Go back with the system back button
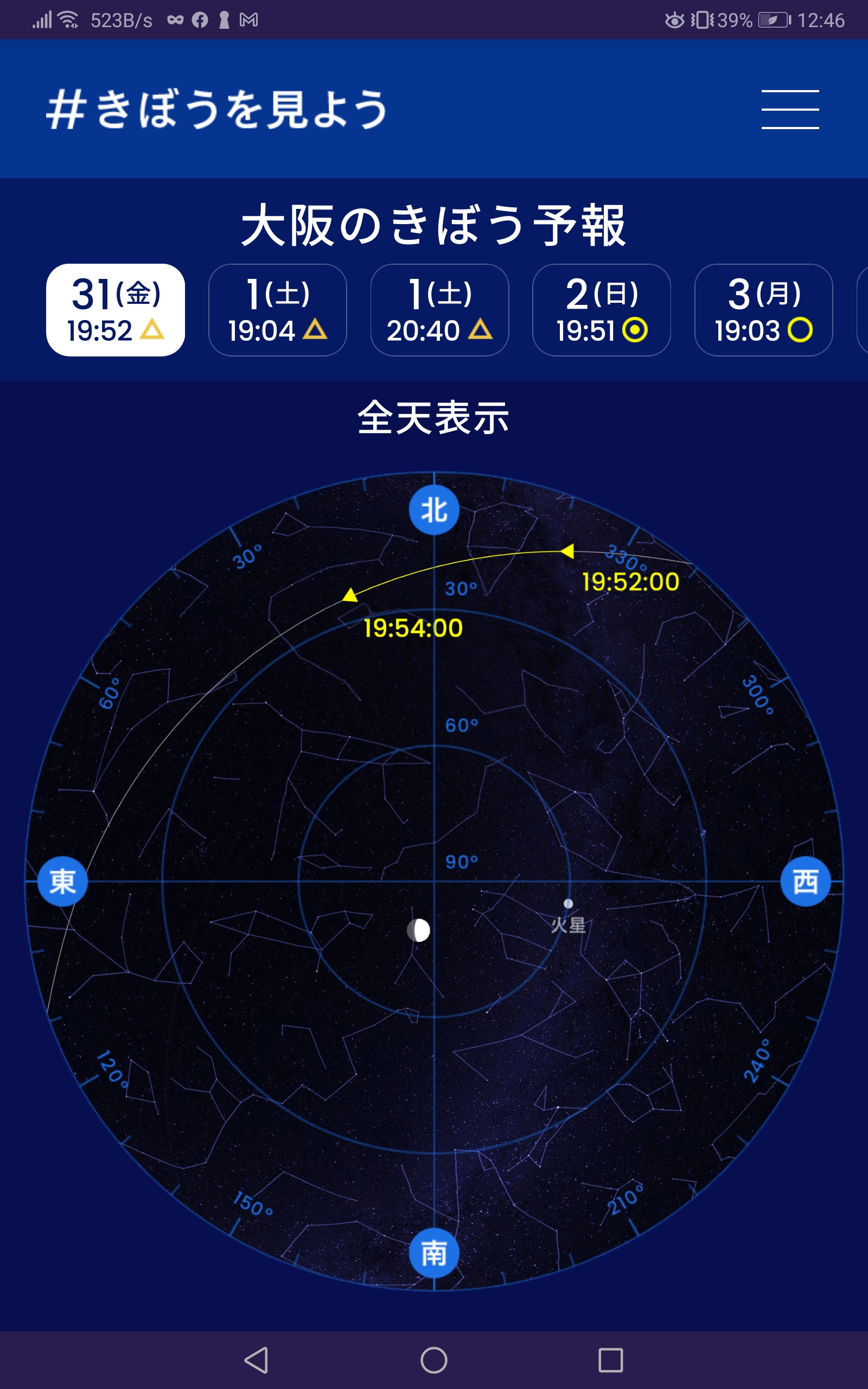The image size is (868, 1389). pos(257,1360)
